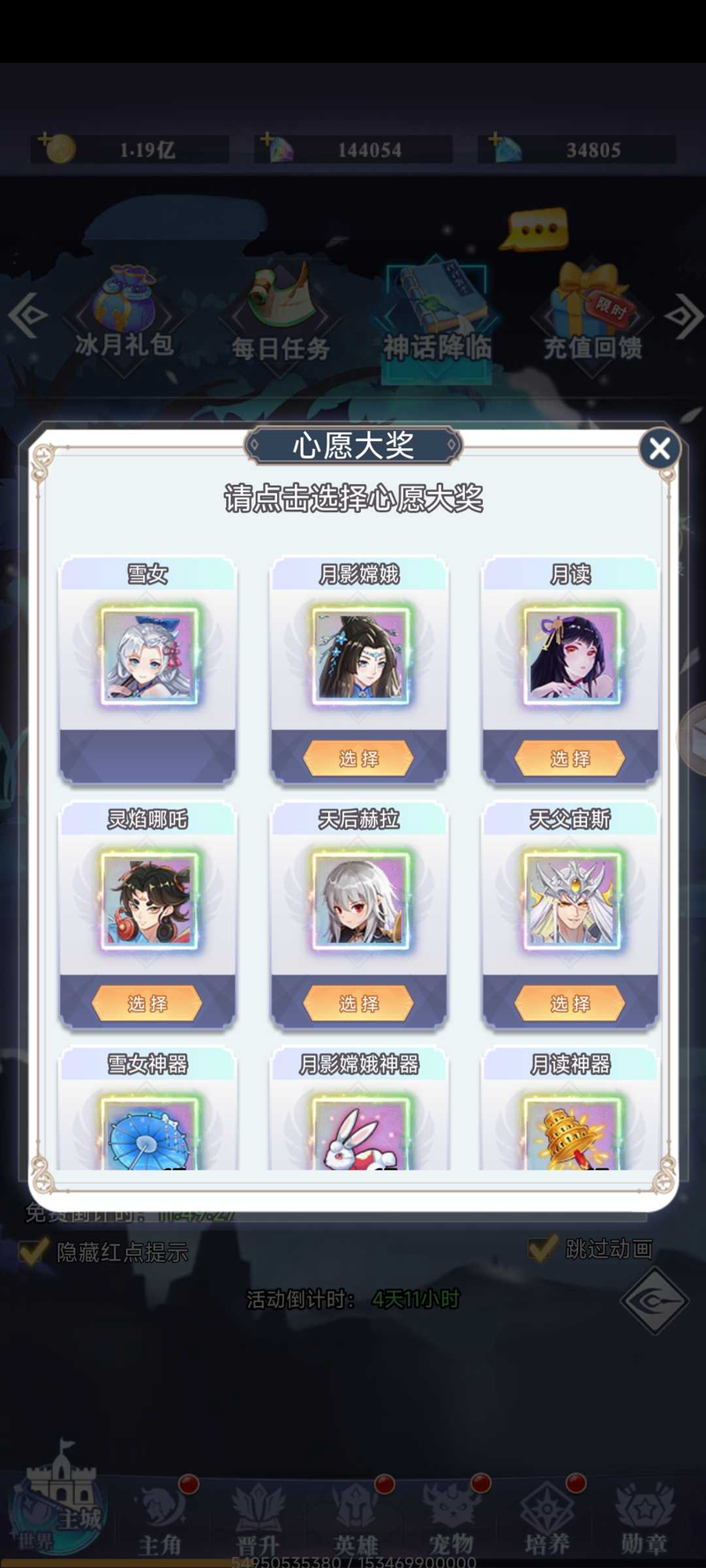
Task: Close the 心愿大奖 dialog
Action: 659,449
